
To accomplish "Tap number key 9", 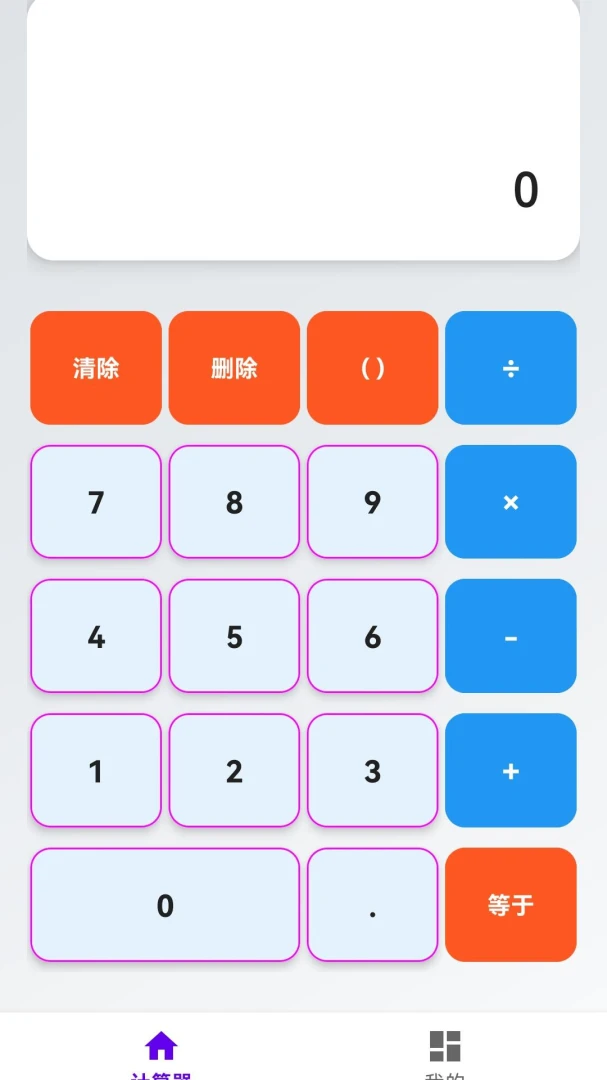I will (x=373, y=501).
